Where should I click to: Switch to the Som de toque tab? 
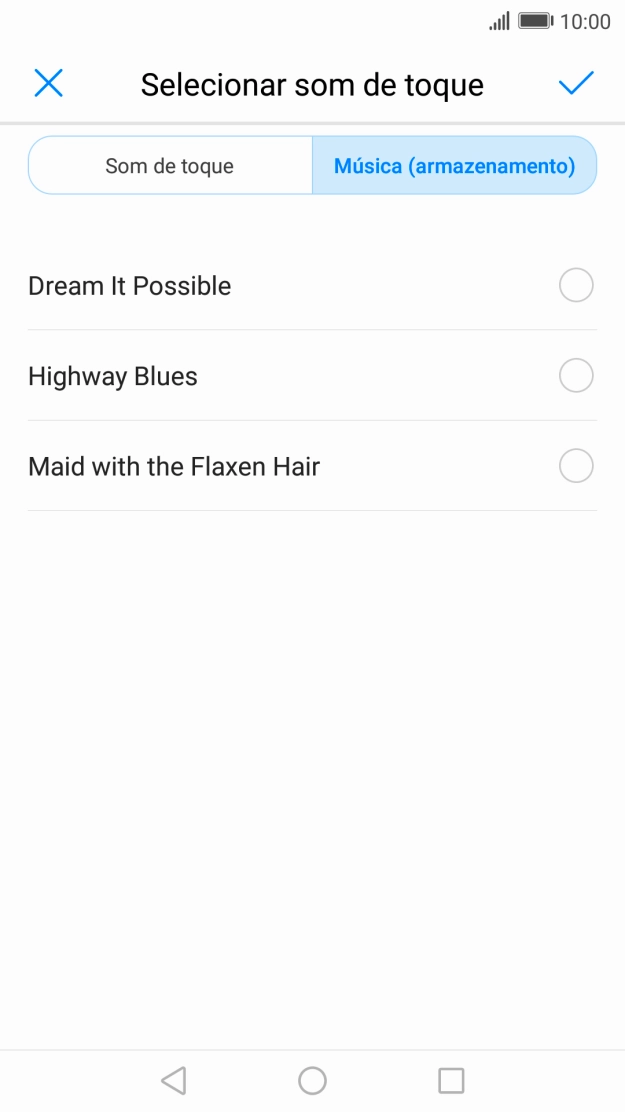(170, 166)
